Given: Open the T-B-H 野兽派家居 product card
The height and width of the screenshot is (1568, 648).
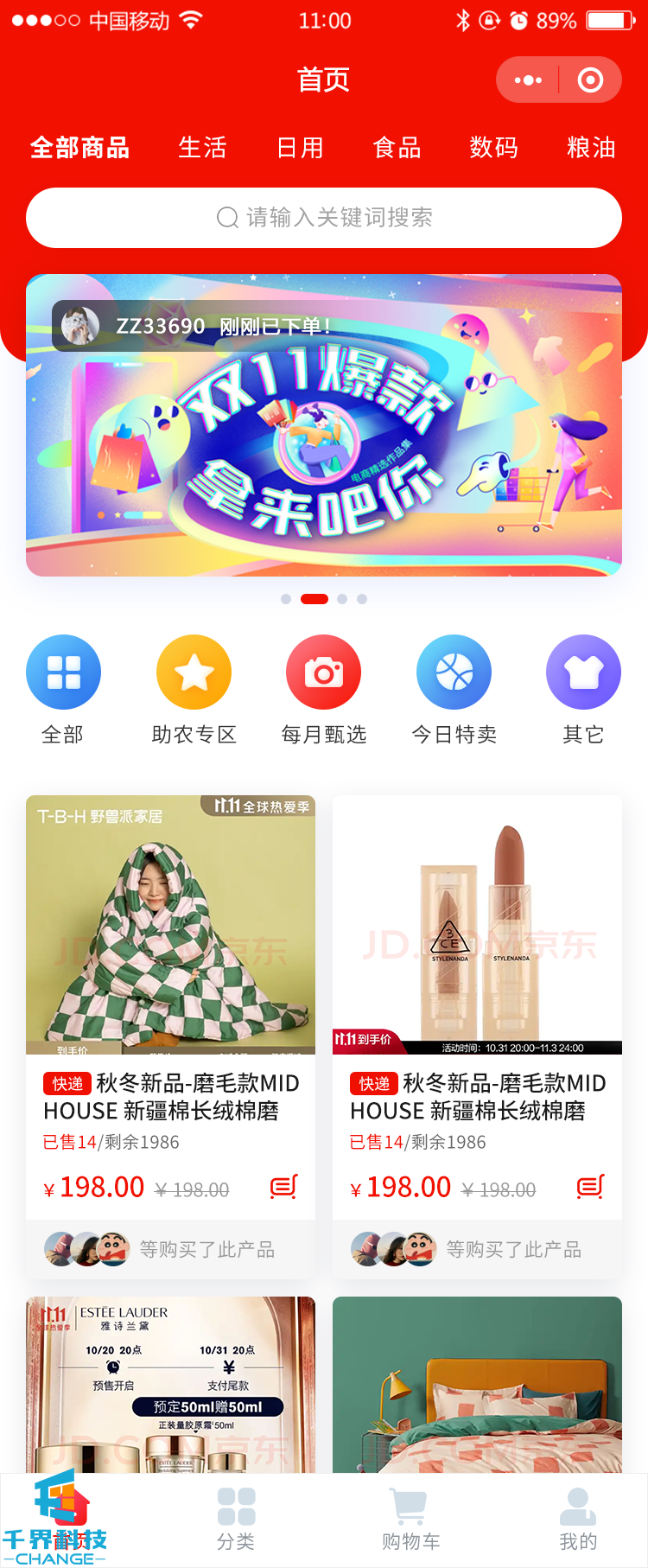Looking at the screenshot, I should pyautogui.click(x=170, y=925).
